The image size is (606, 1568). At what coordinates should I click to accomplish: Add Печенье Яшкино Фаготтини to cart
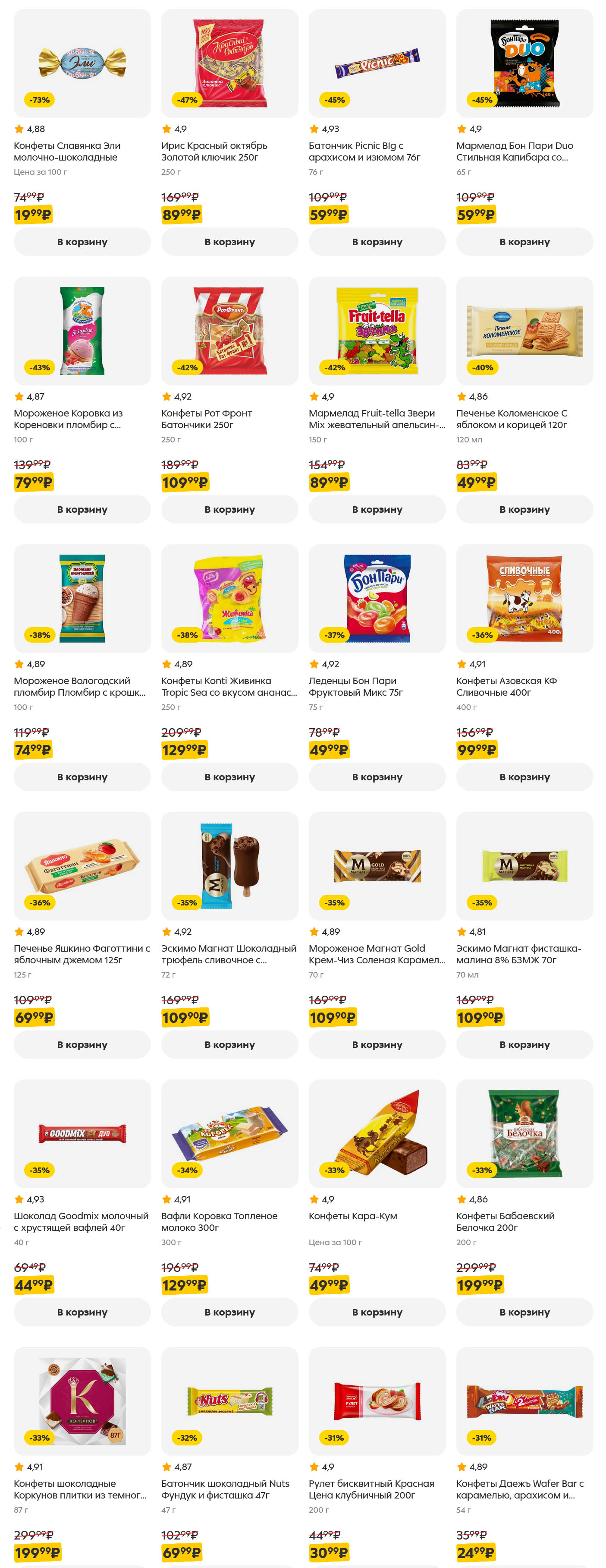tap(82, 1044)
